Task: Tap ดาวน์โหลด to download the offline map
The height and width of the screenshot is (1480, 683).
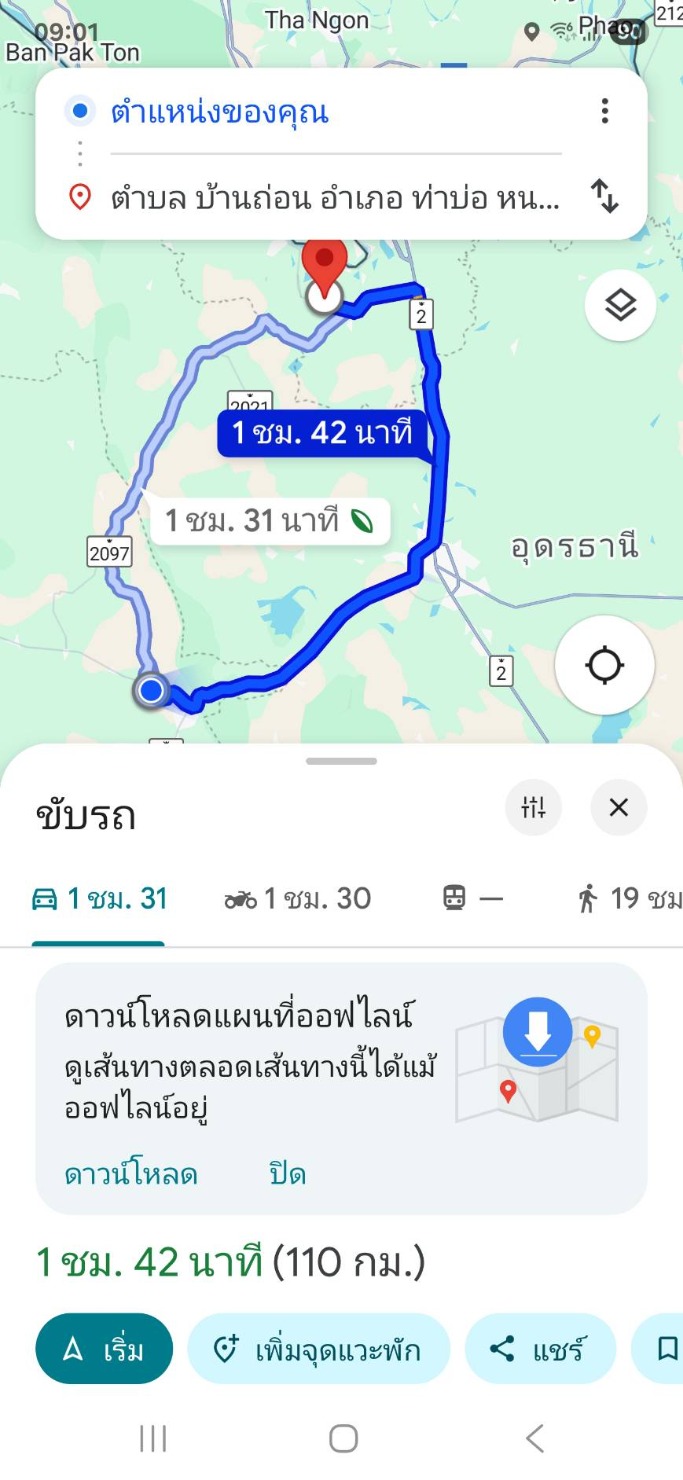Action: 131,1173
